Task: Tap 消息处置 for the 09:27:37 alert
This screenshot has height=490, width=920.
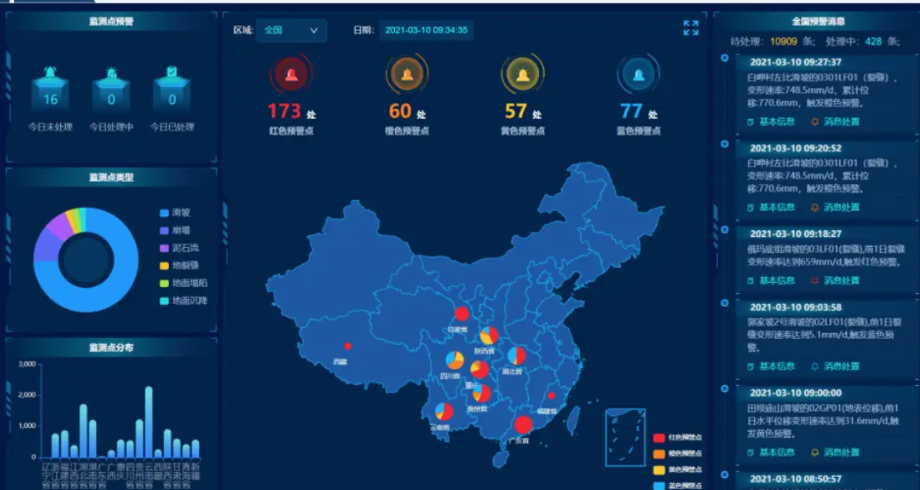Action: [840, 122]
